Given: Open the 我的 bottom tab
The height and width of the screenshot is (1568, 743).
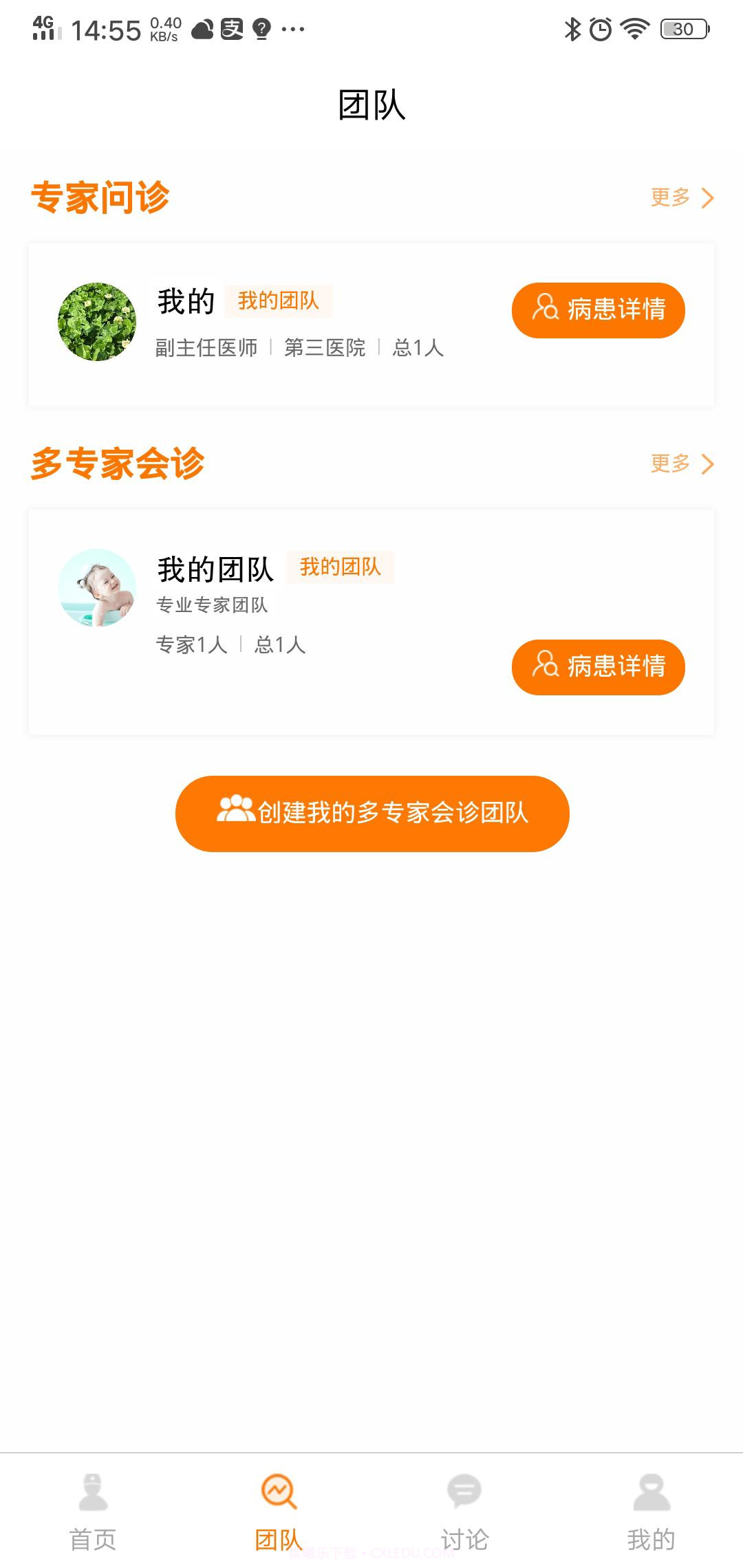Looking at the screenshot, I should [650, 1511].
